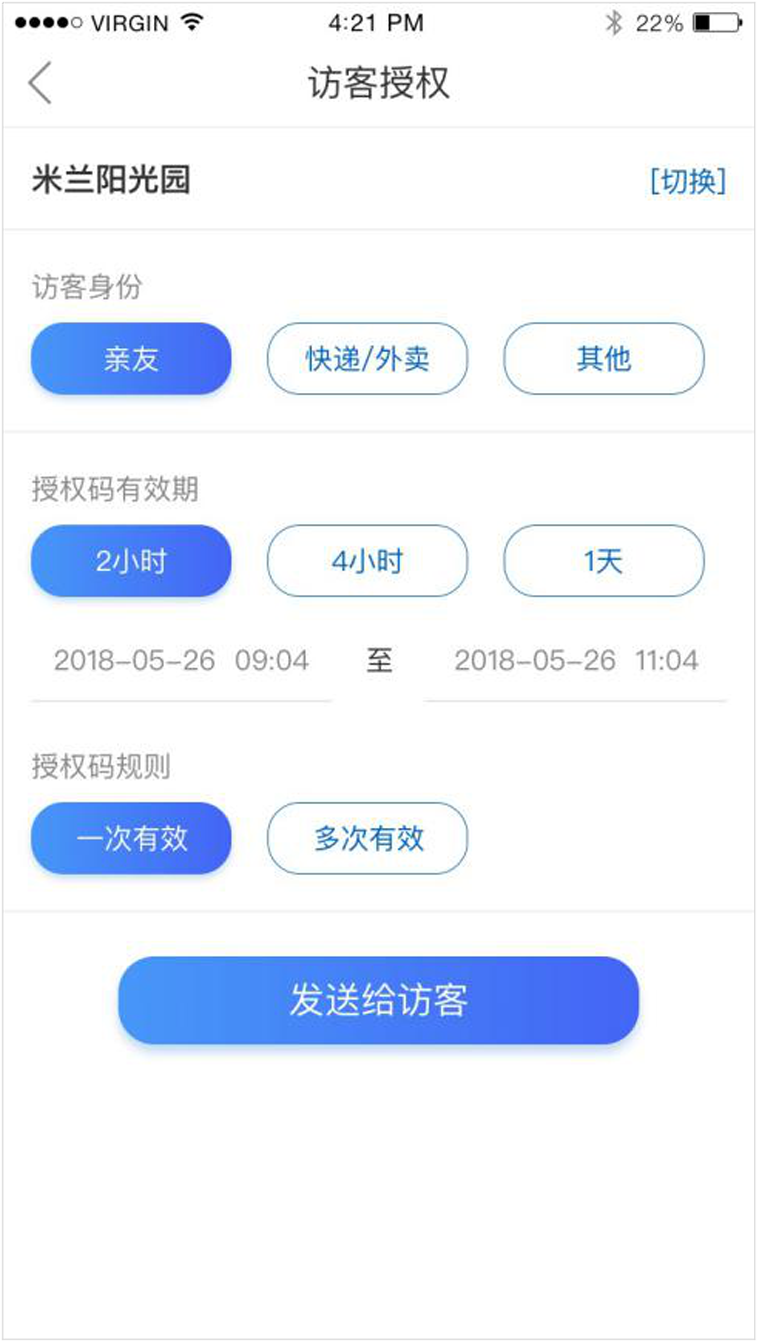759x1342 pixels.
Task: Choose the 4小时 validity option
Action: coord(367,561)
